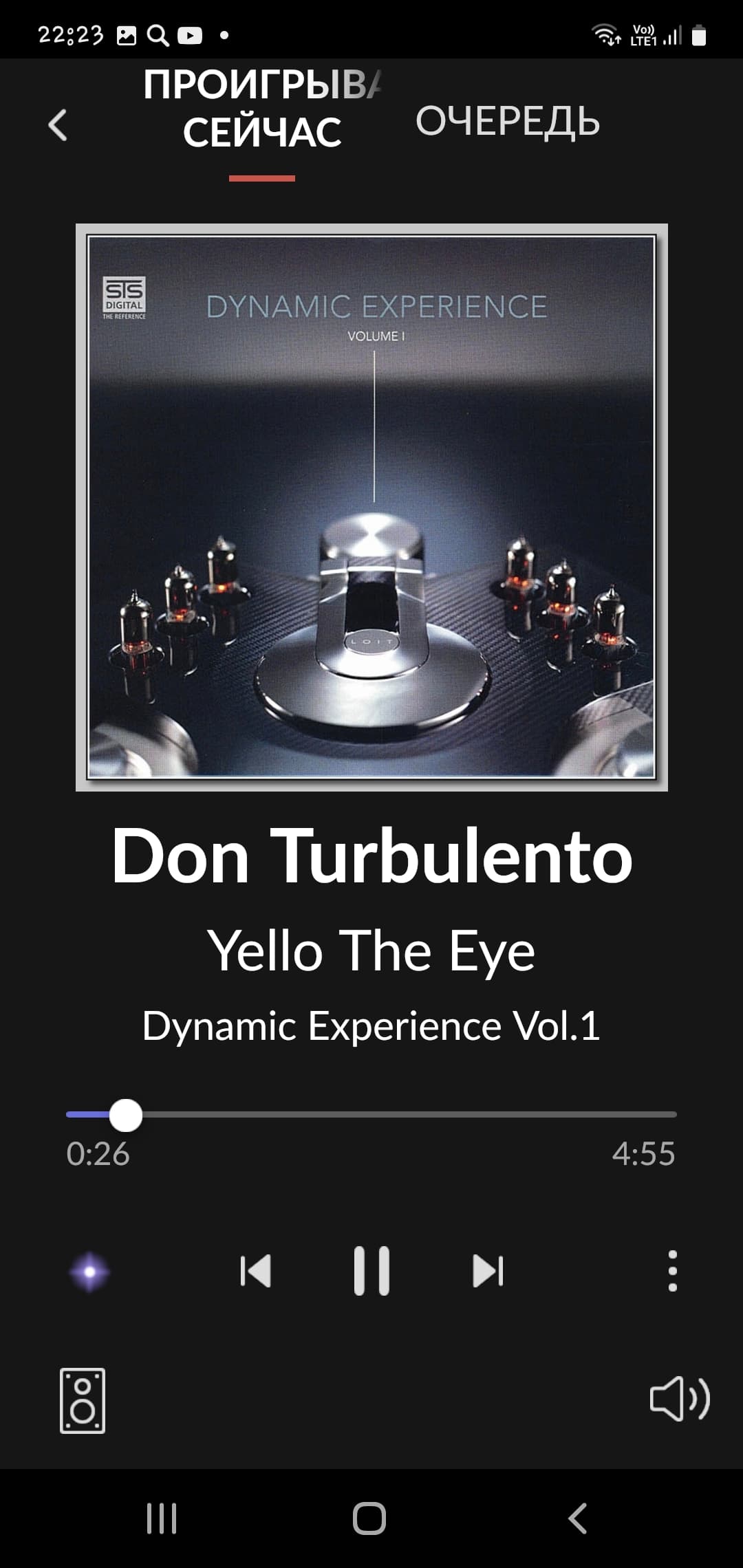This screenshot has height=1568, width=743.
Task: Skip to the next track
Action: pos(488,1270)
